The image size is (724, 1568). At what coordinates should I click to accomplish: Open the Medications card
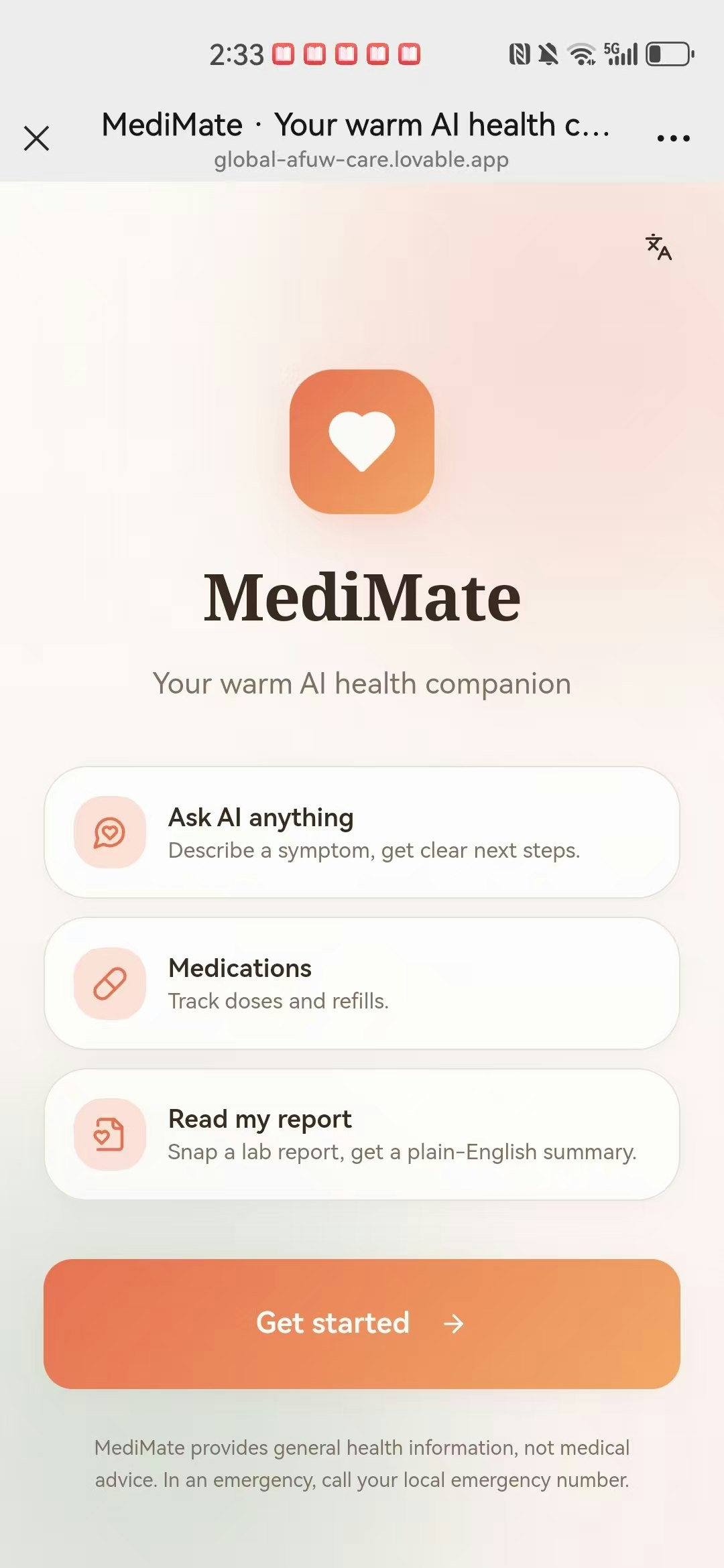click(362, 983)
